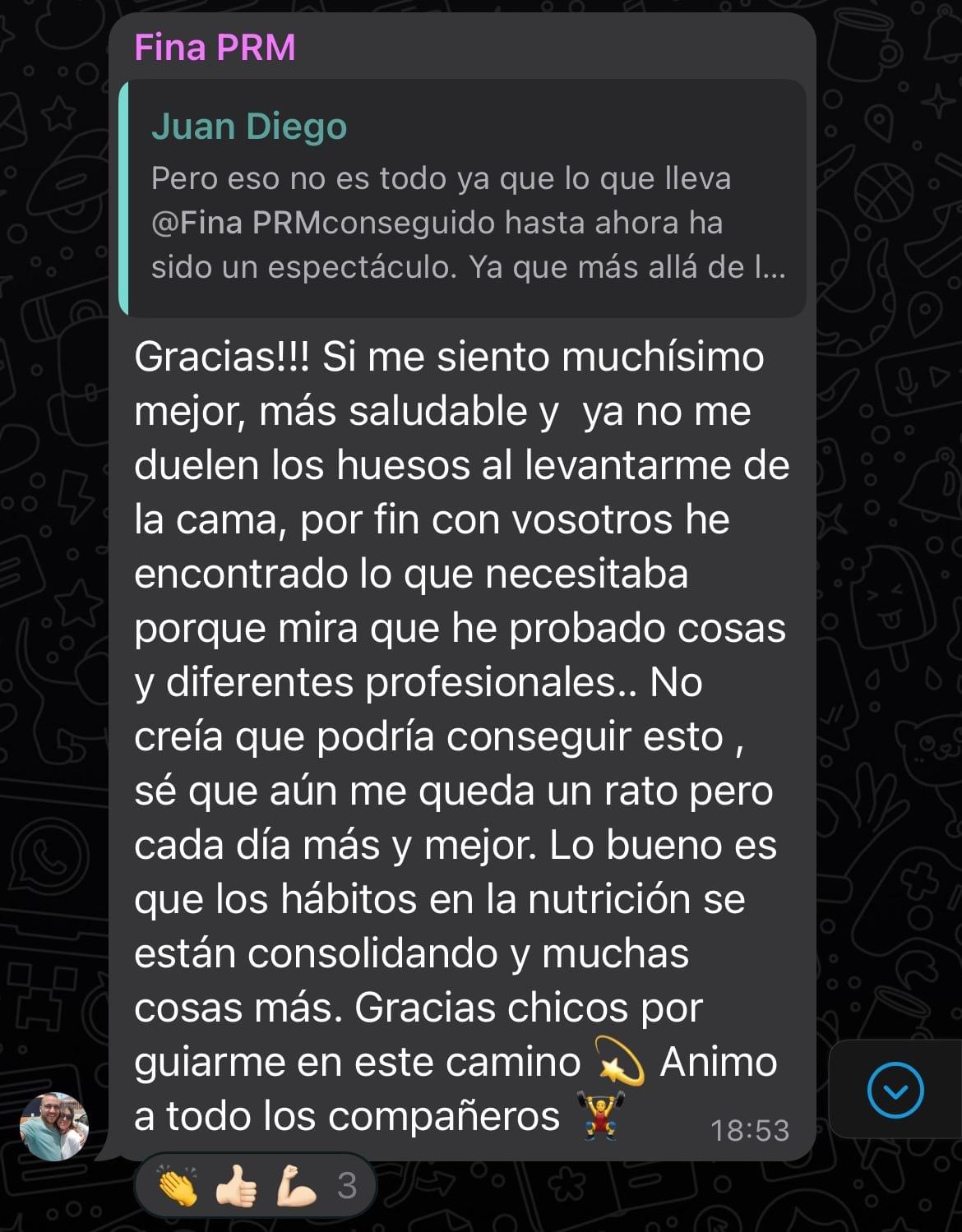The image size is (962, 1232).
Task: Tap the Fina PRM sender name
Action: click(215, 48)
